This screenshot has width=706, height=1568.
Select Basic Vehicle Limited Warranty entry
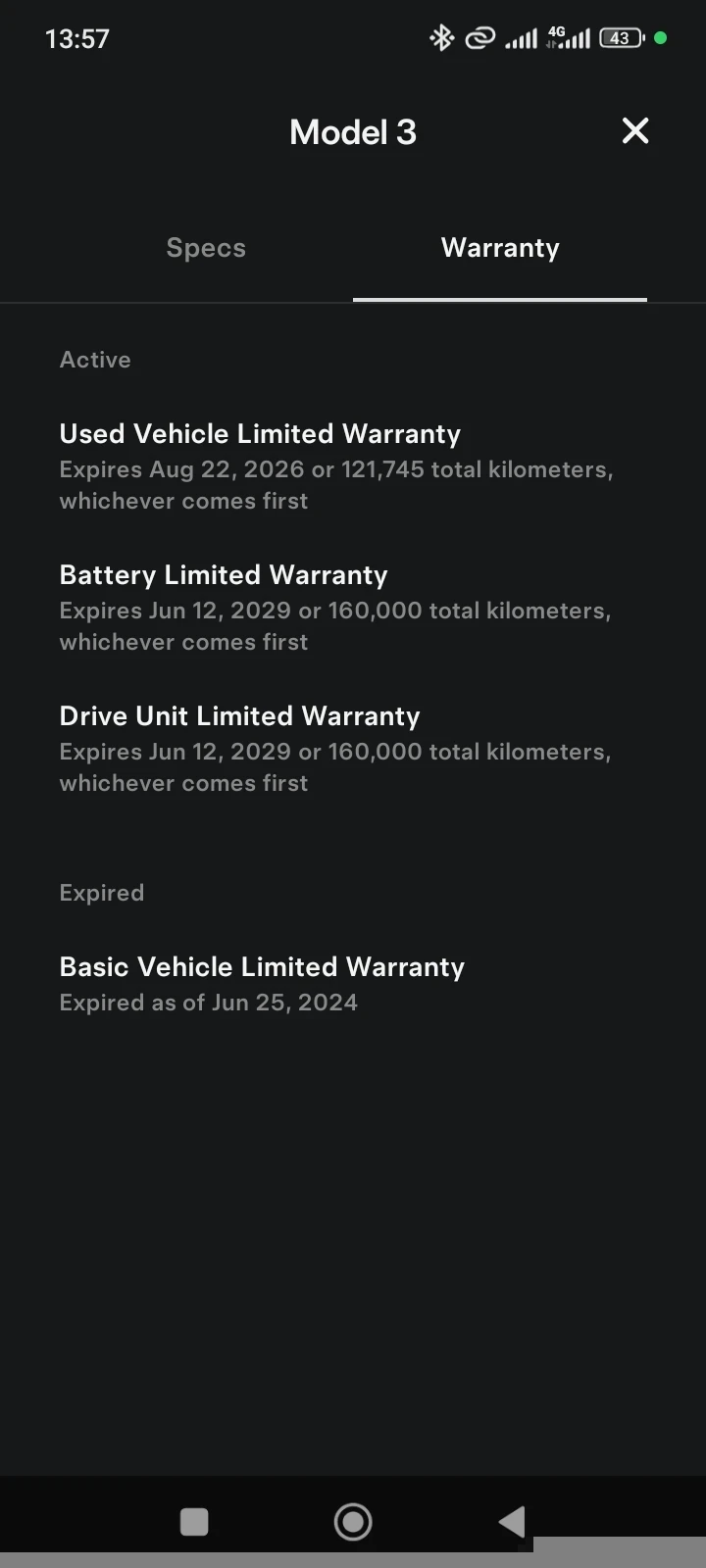(262, 966)
